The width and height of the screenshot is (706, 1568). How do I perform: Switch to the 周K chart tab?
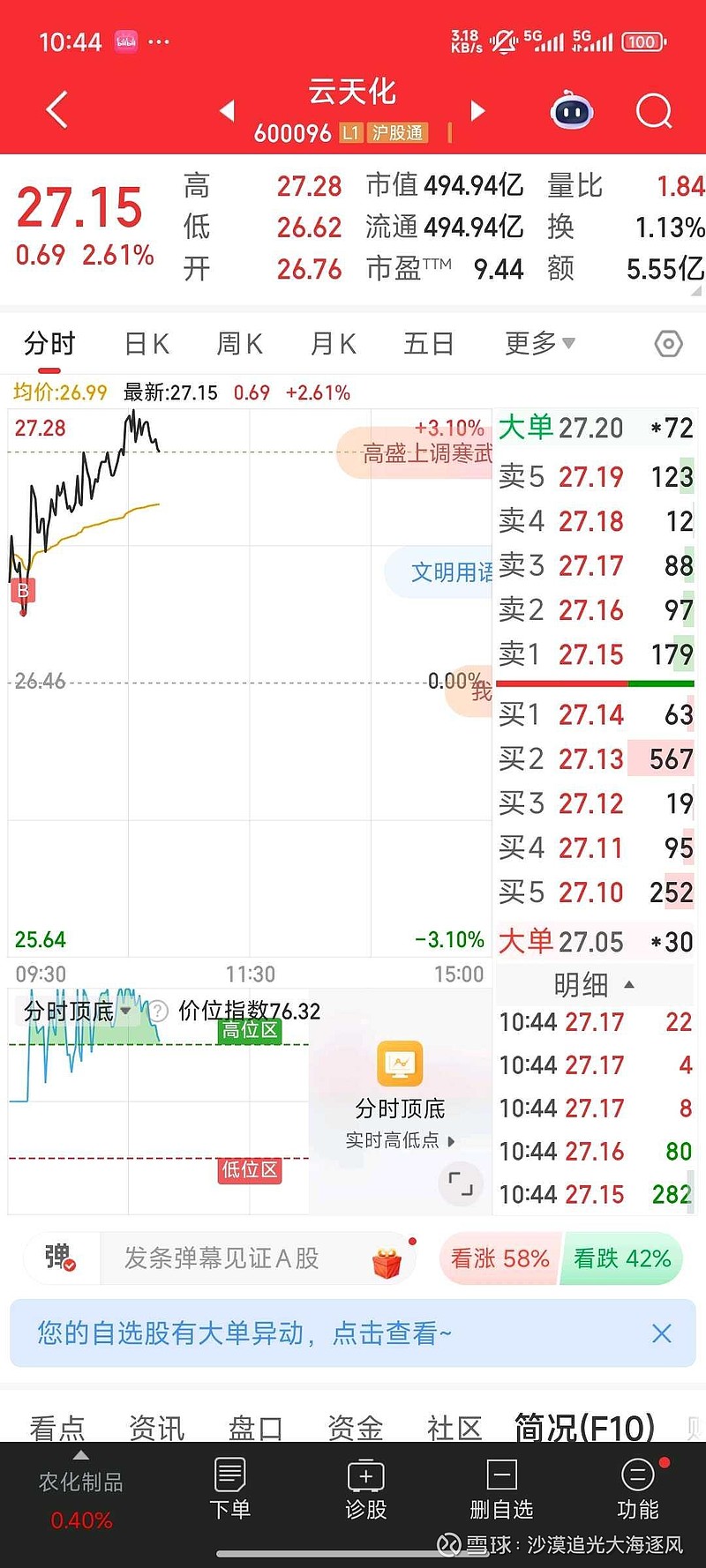coord(239,343)
